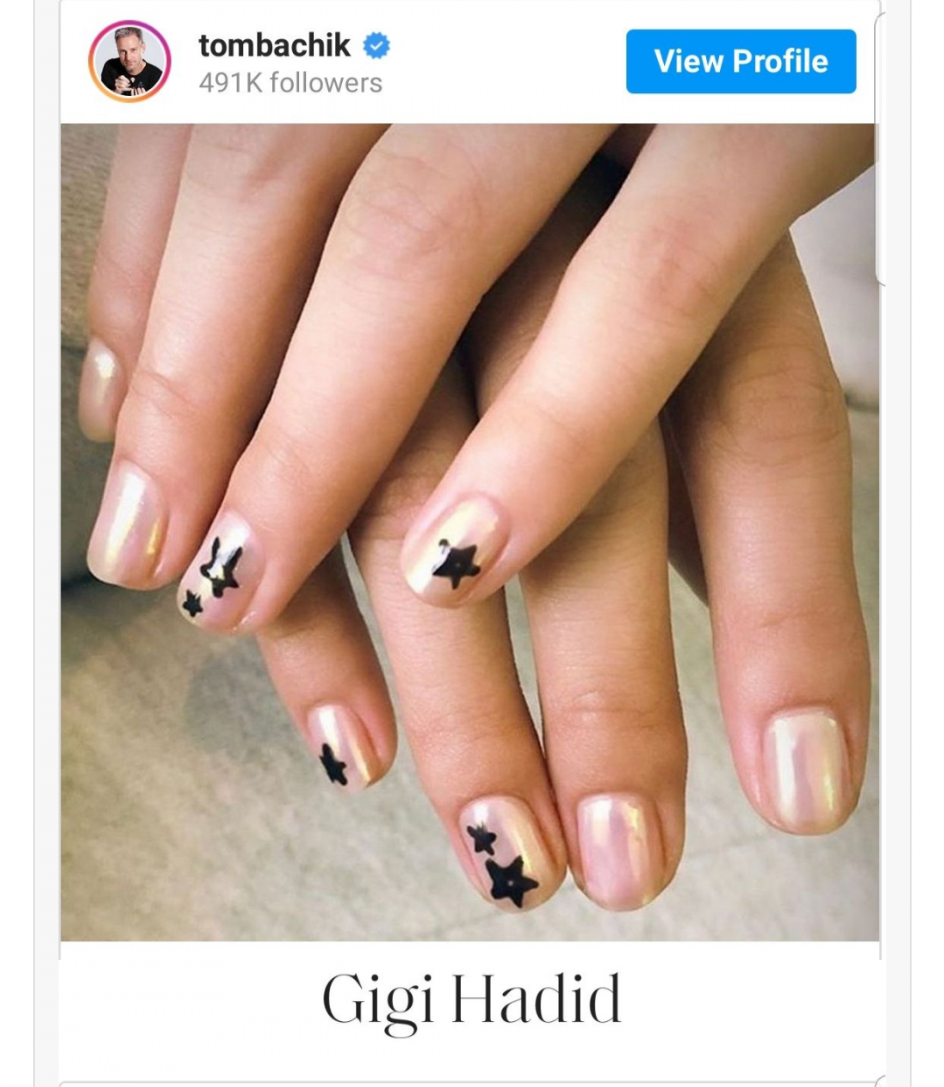Image resolution: width=944 pixels, height=1087 pixels.
Task: Tap the View Profile button
Action: tap(741, 61)
